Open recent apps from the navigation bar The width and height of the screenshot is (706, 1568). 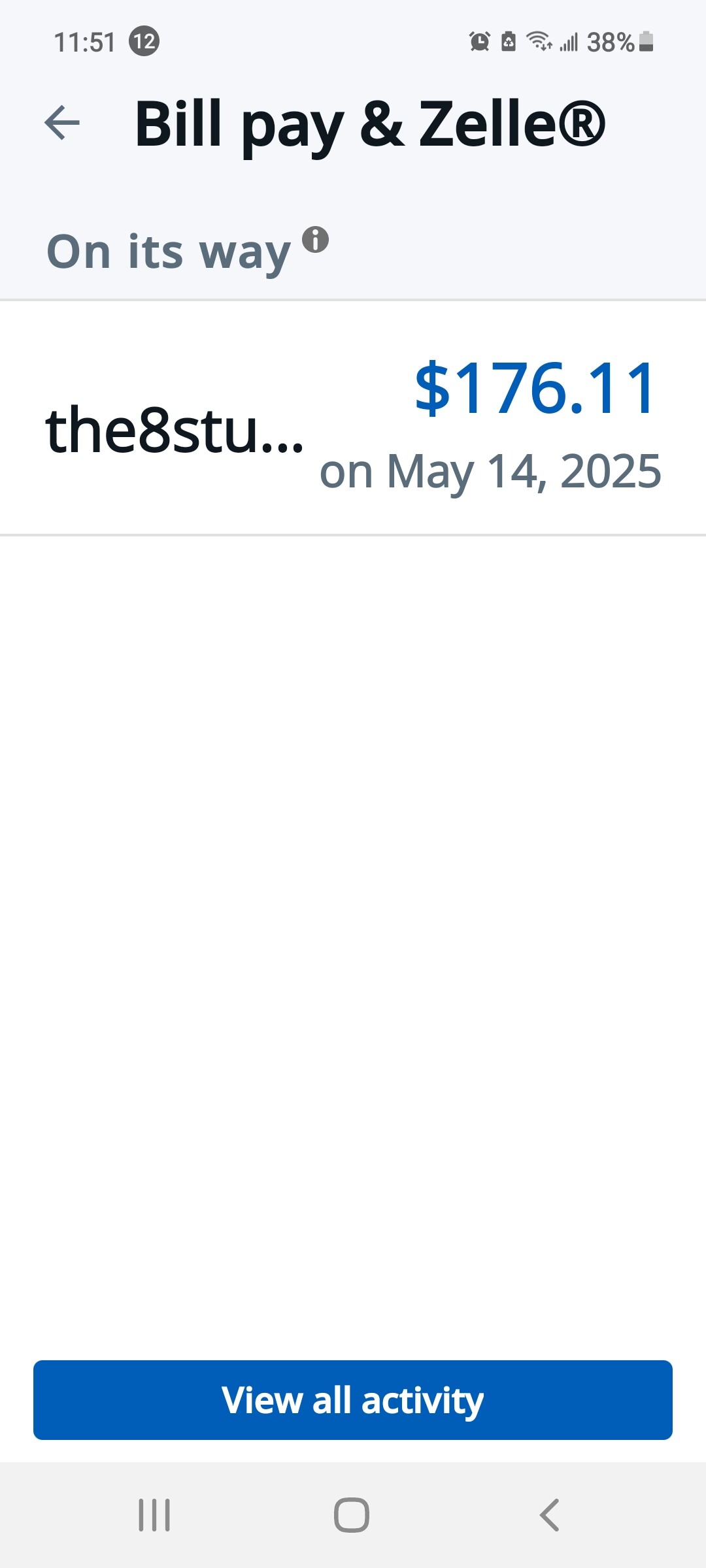click(x=154, y=1514)
